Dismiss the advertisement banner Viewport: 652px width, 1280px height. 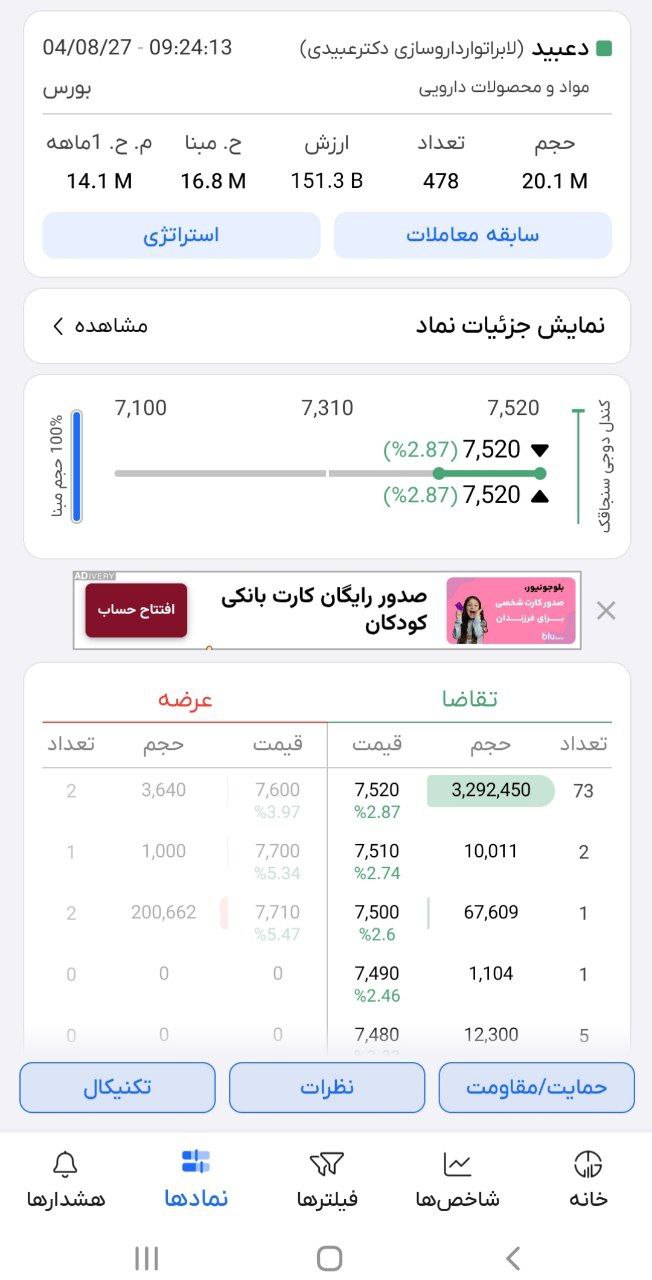tap(606, 611)
